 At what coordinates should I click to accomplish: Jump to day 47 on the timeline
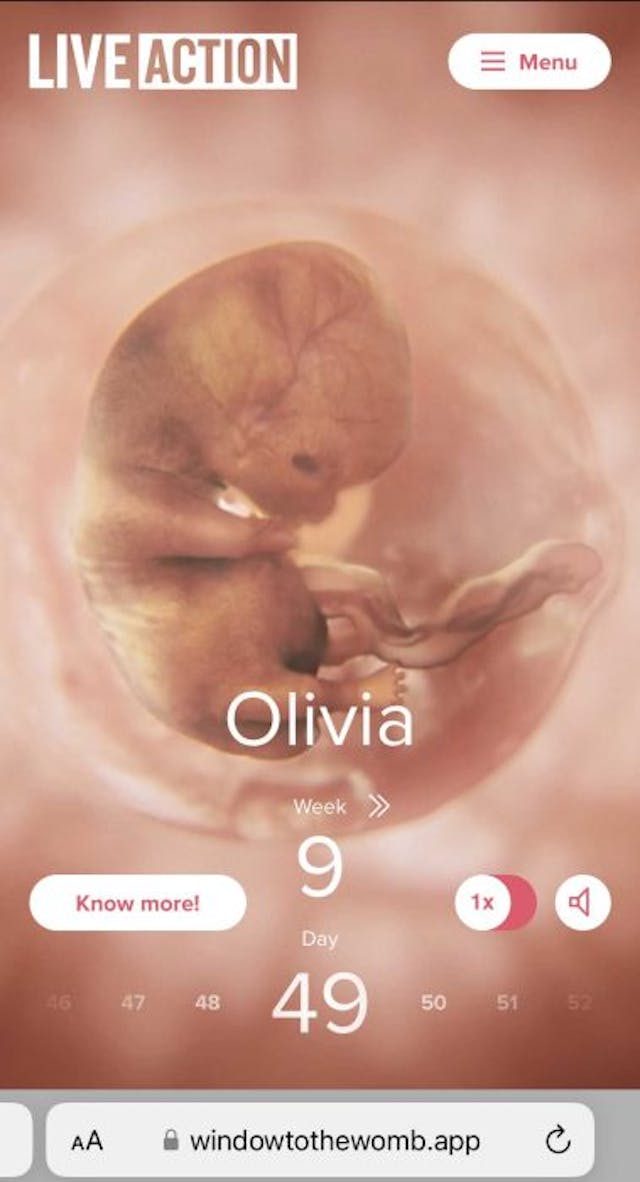133,1002
